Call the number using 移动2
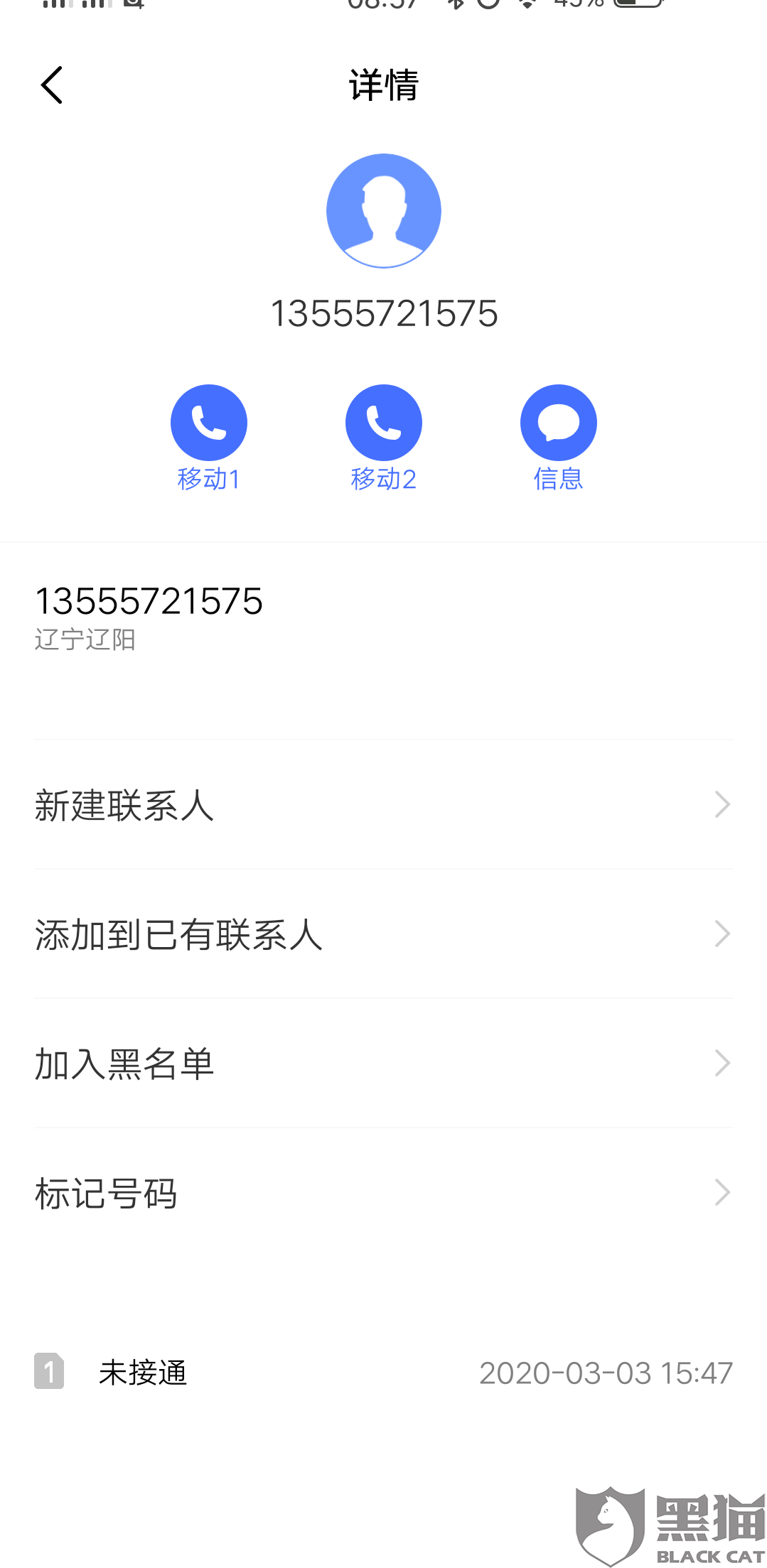Image resolution: width=767 pixels, height=1568 pixels. [x=383, y=423]
